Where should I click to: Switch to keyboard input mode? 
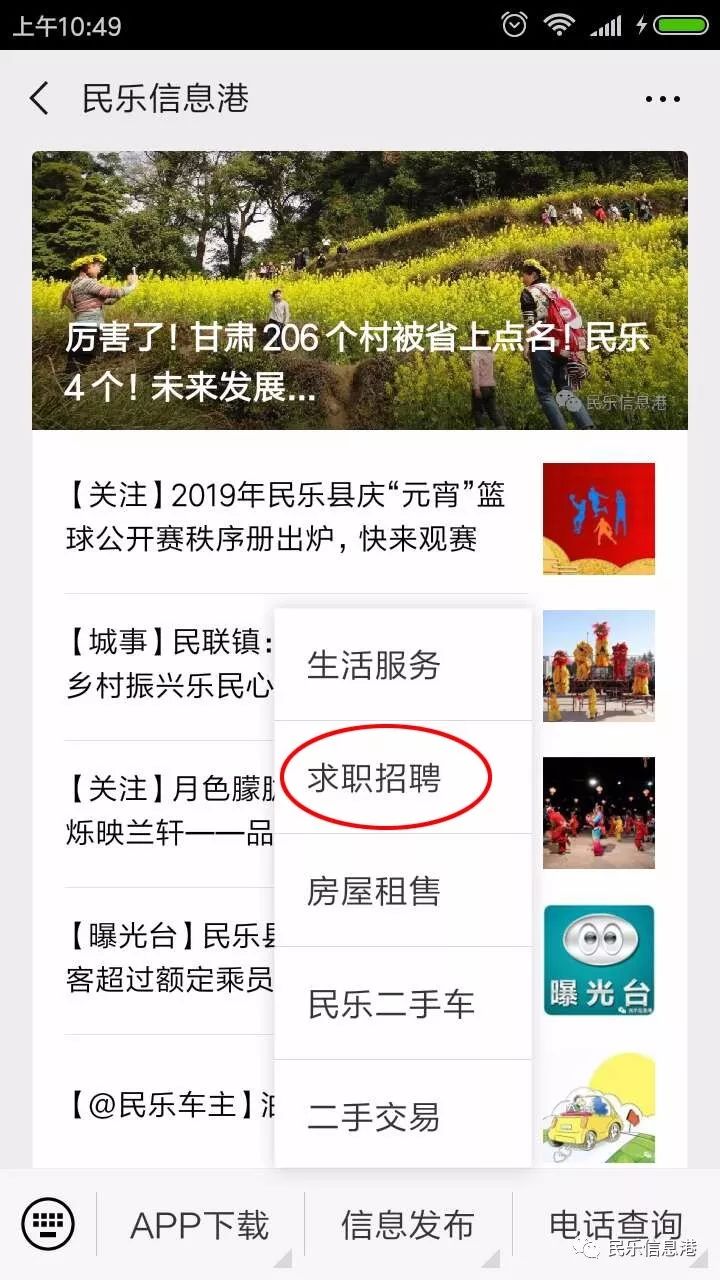pyautogui.click(x=47, y=1224)
